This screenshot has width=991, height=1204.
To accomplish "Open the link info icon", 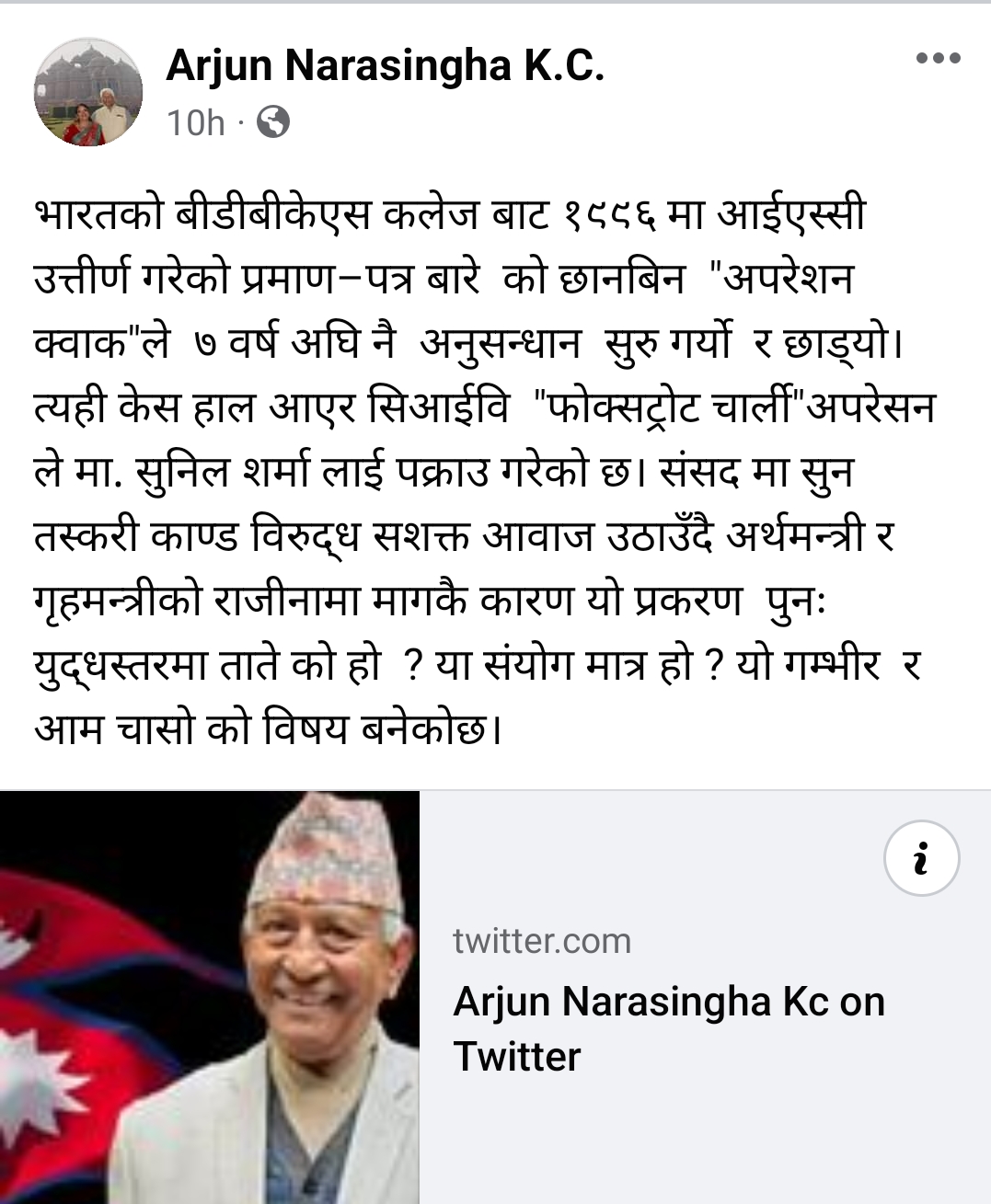I will 921,858.
